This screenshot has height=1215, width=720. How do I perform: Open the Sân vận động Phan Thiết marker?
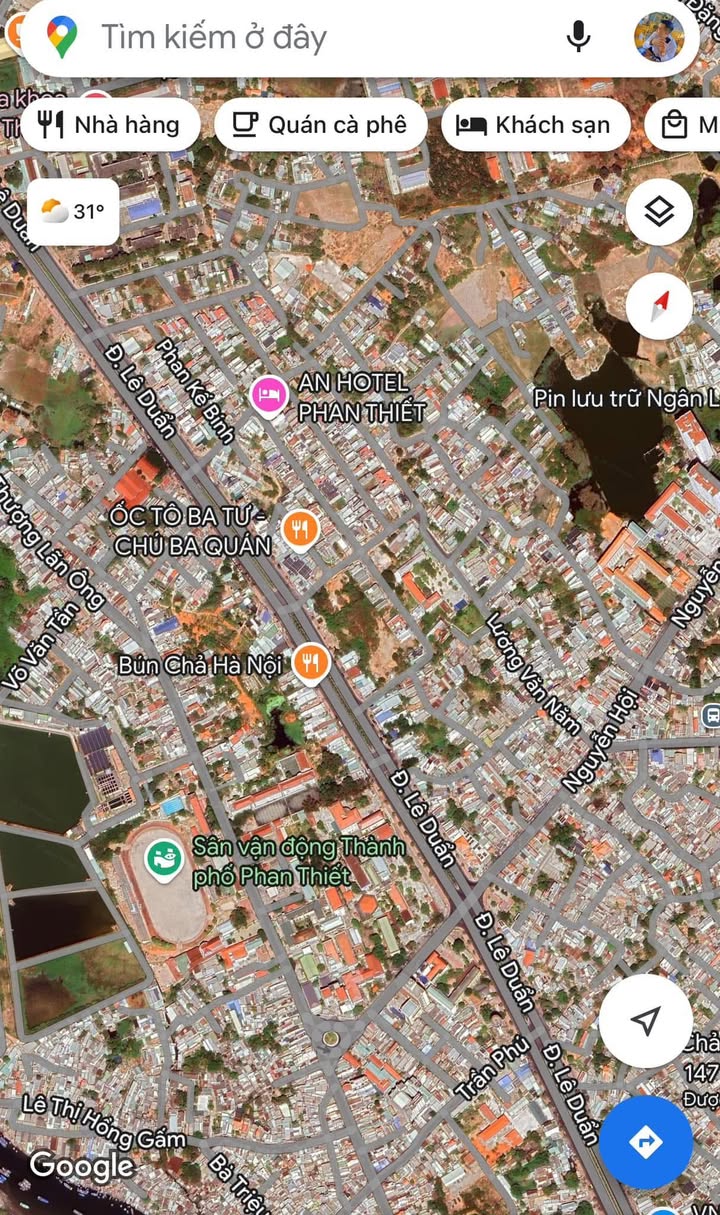click(164, 857)
